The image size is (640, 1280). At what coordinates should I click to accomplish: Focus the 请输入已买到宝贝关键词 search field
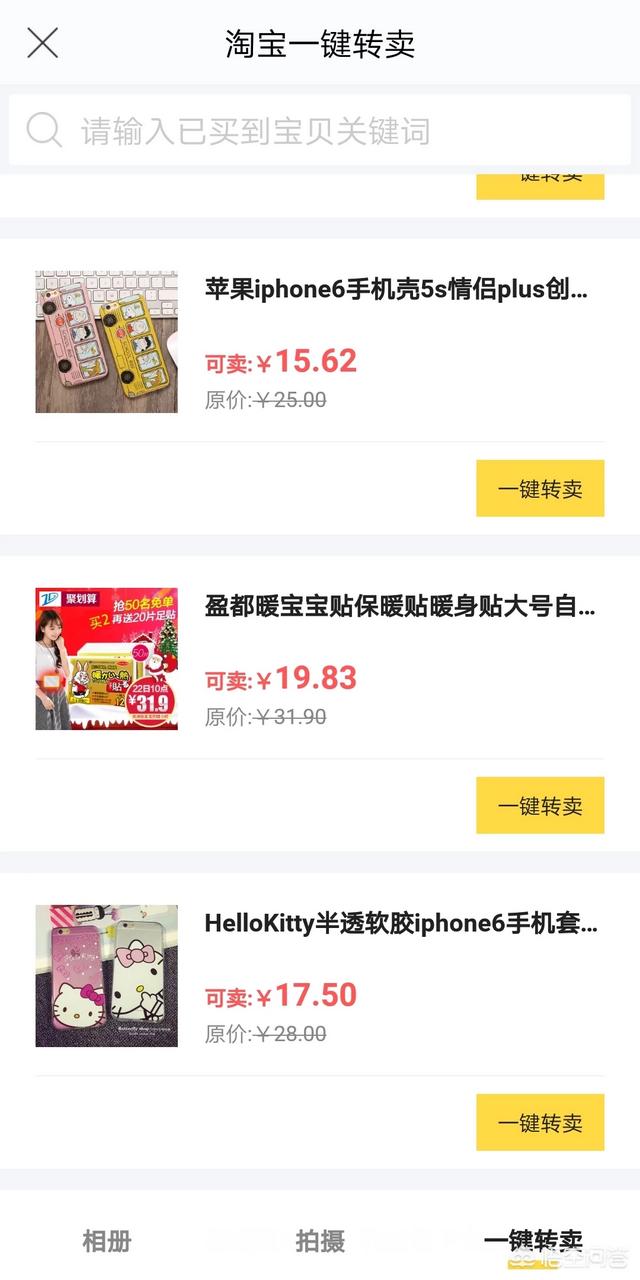point(320,130)
